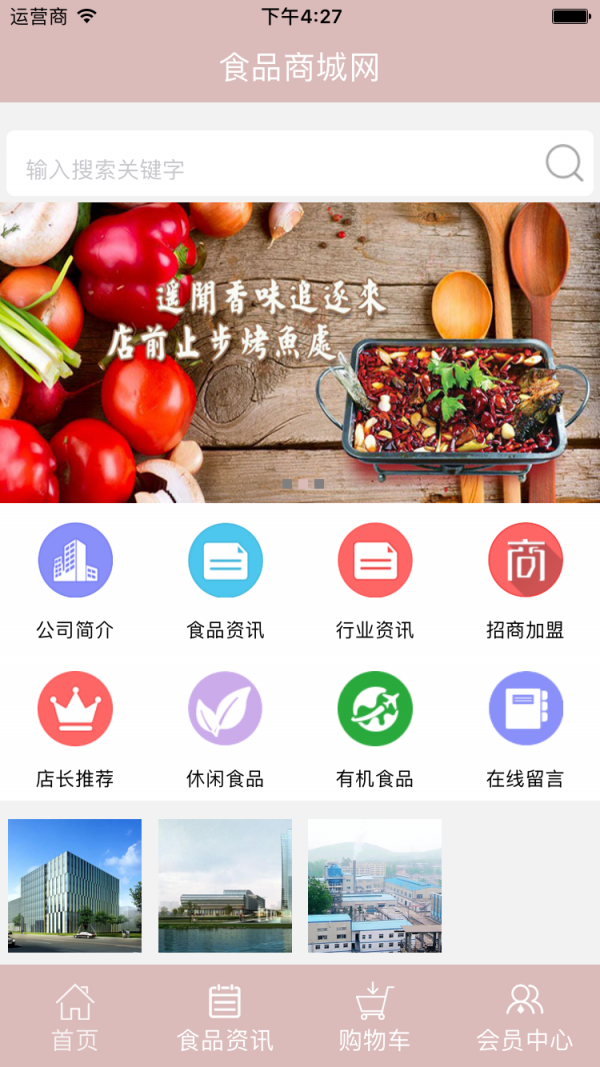Open 招商加盟 franchise section
This screenshot has height=1067, width=600.
525,580
